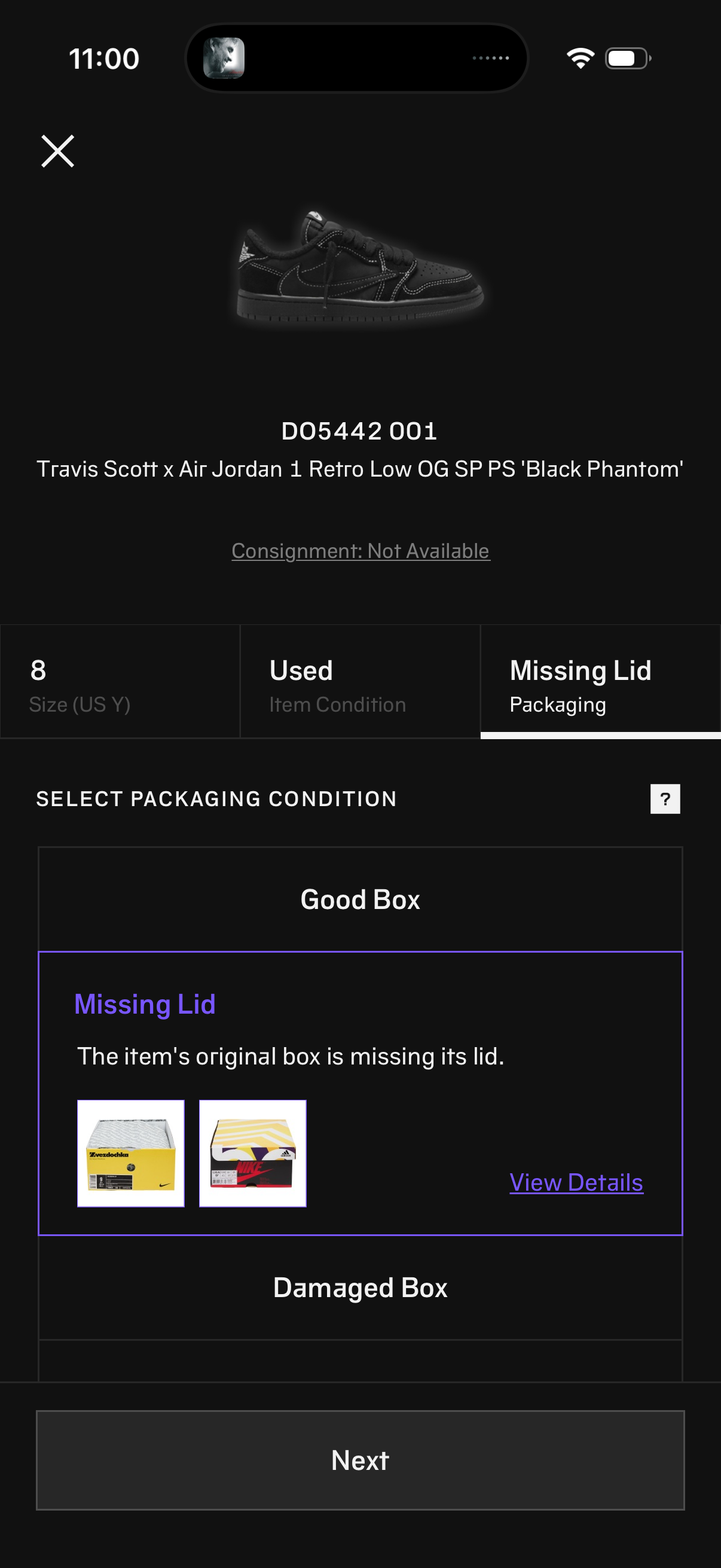Image resolution: width=721 pixels, height=1568 pixels.
Task: Tap the DO5442 001 style code
Action: [x=360, y=431]
